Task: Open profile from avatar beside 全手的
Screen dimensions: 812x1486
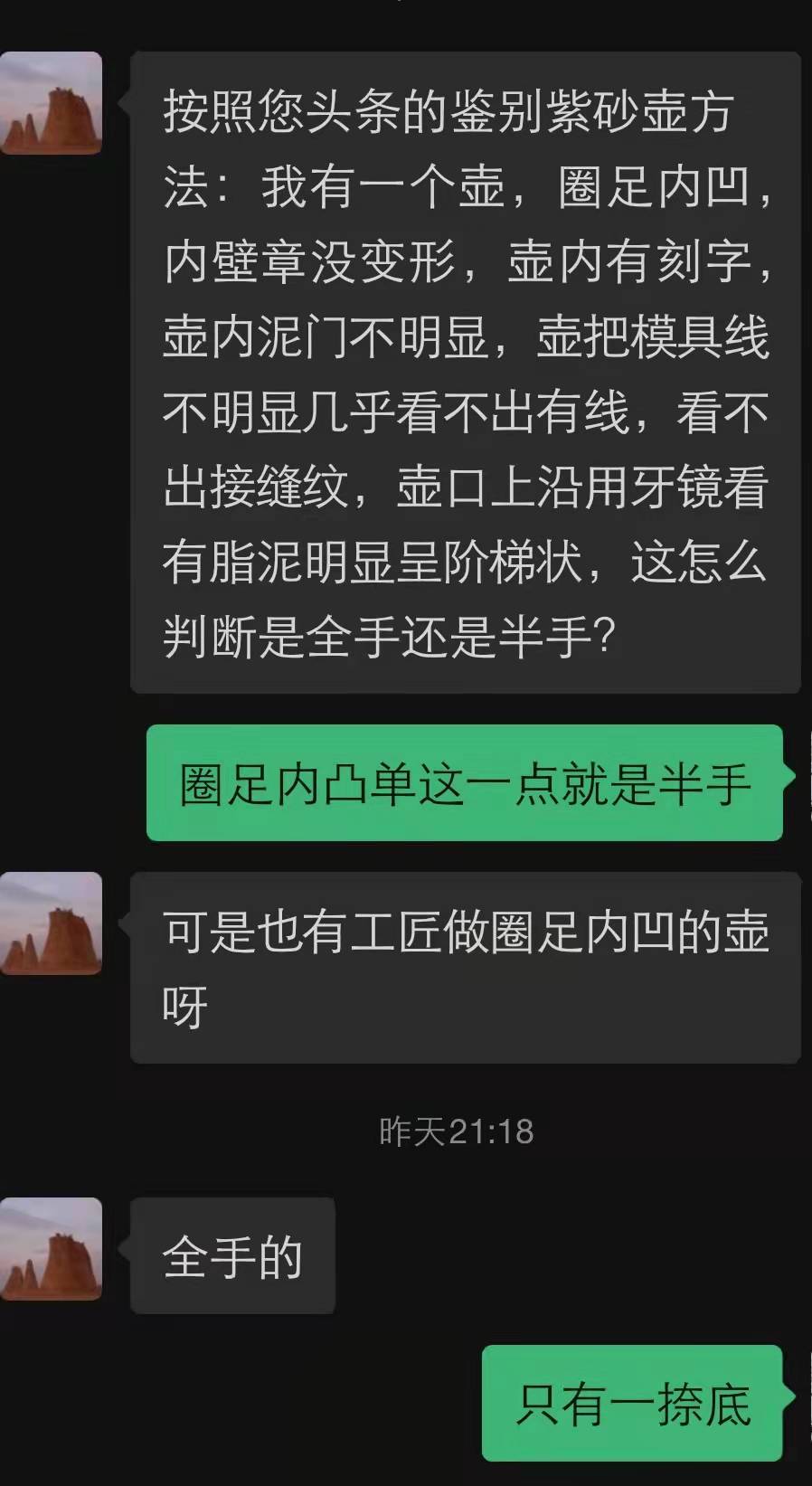Action: [x=51, y=1249]
